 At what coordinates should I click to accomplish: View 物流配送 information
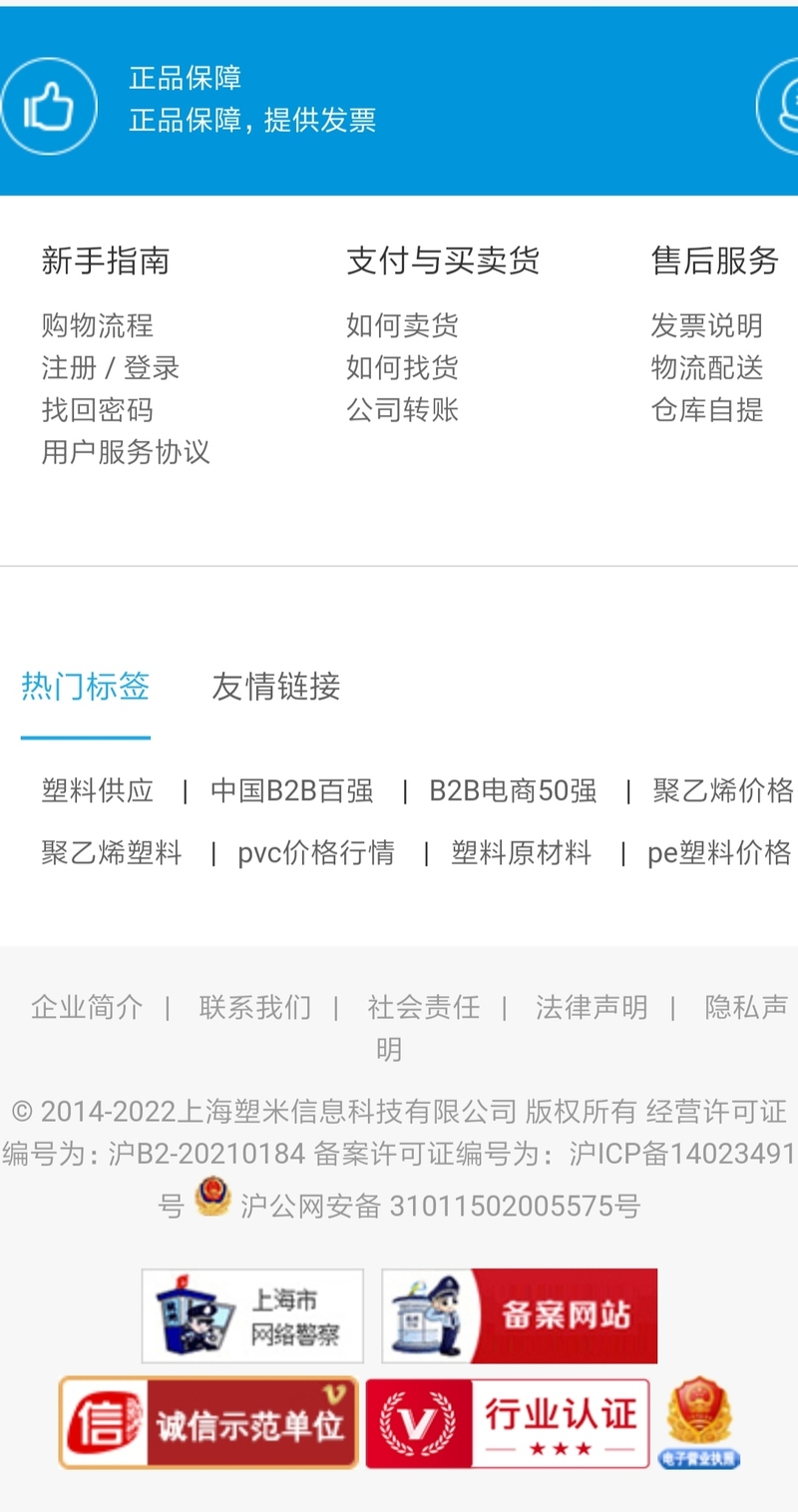point(707,367)
